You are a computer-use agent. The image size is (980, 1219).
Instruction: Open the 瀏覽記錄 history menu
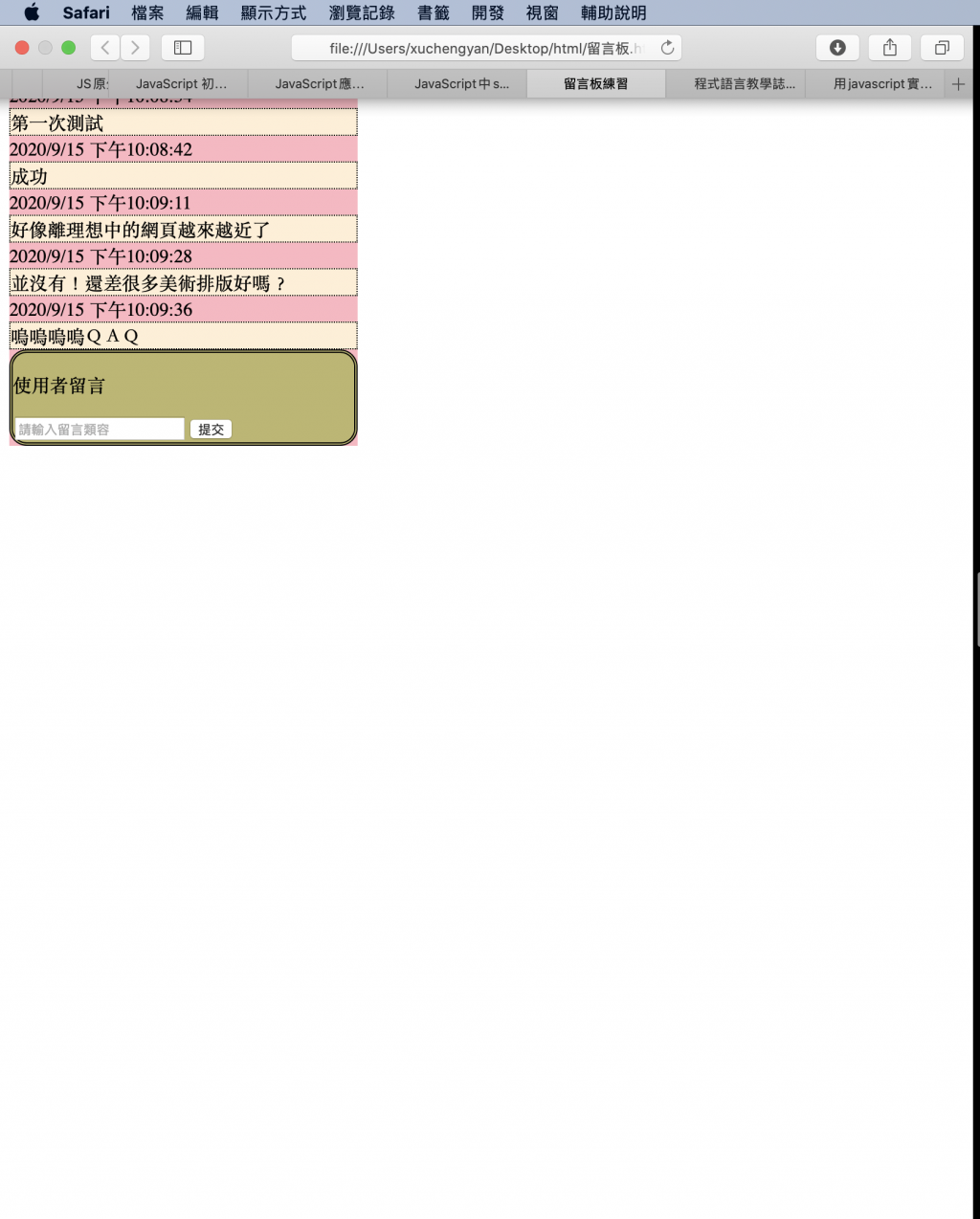point(362,12)
